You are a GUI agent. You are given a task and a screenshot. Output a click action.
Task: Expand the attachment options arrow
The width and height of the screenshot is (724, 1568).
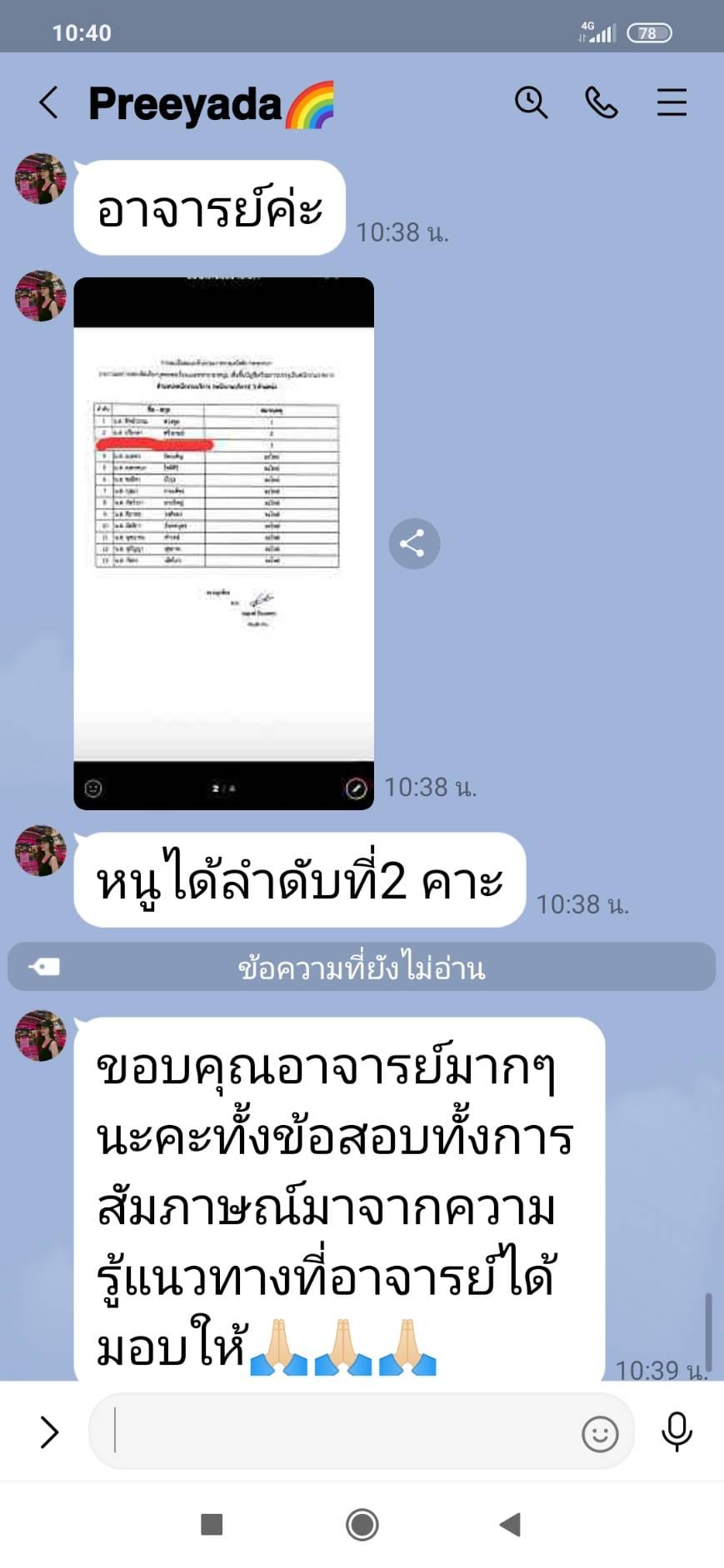coord(49,1431)
